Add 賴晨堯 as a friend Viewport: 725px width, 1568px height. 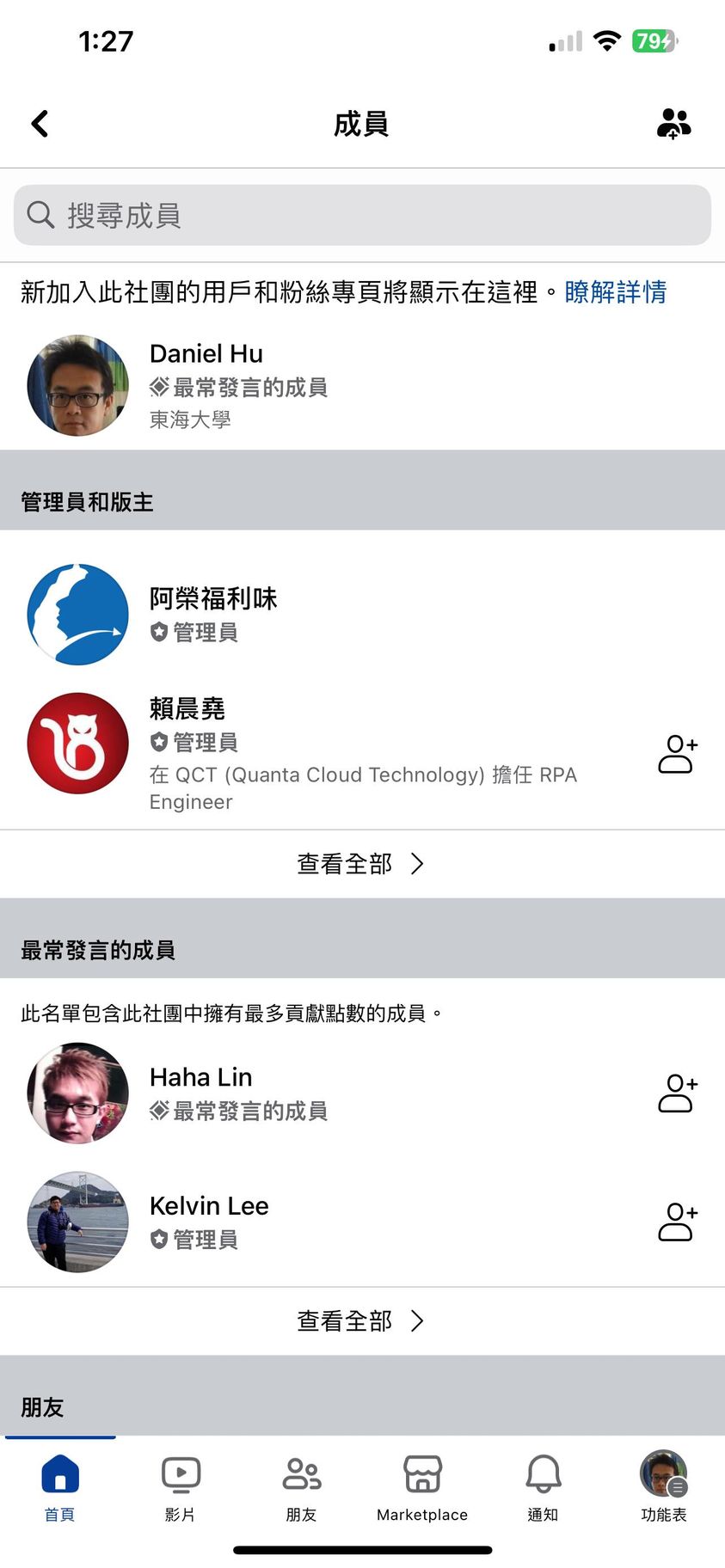point(677,754)
